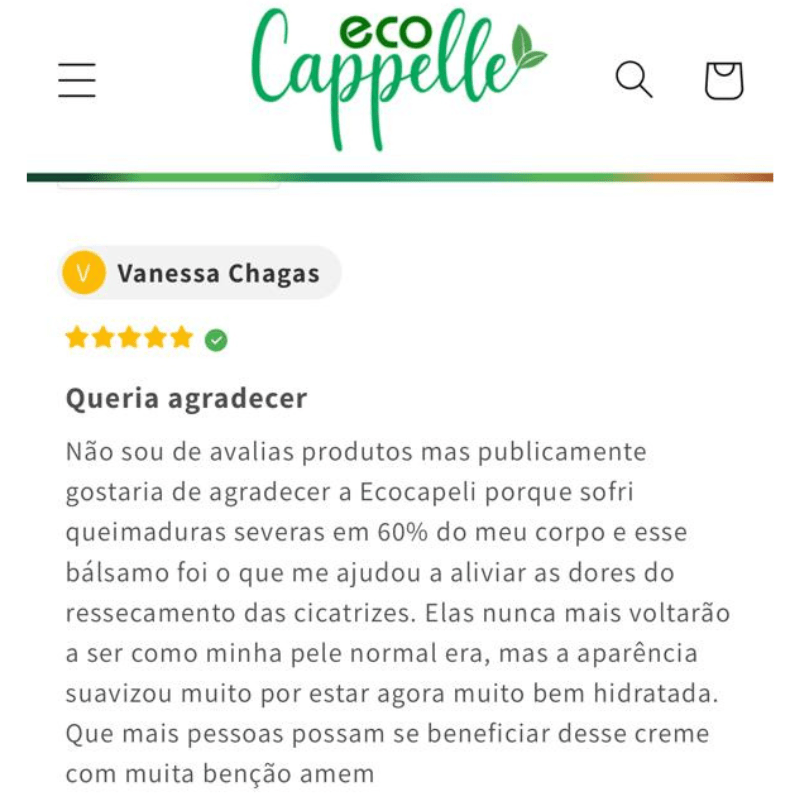Open the hamburger navigation menu

[x=77, y=80]
